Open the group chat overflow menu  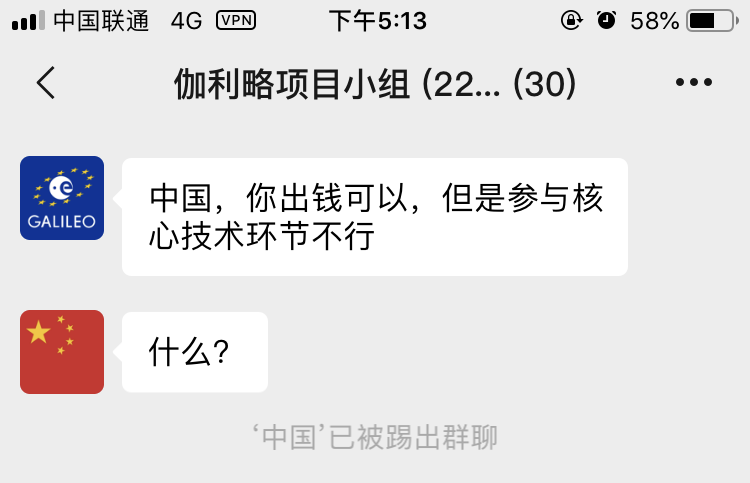pyautogui.click(x=693, y=83)
